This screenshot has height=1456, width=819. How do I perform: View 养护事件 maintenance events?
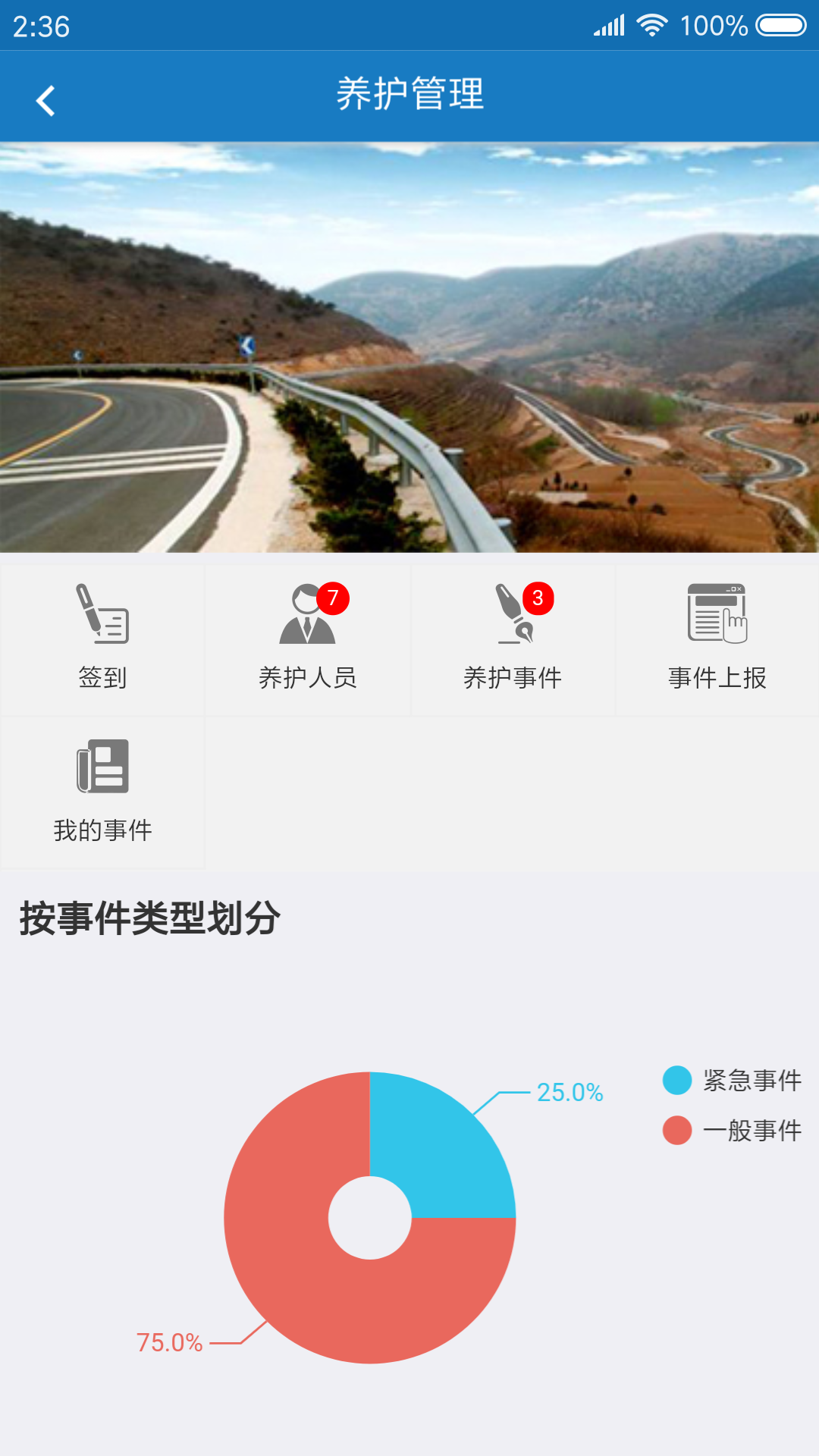(513, 639)
